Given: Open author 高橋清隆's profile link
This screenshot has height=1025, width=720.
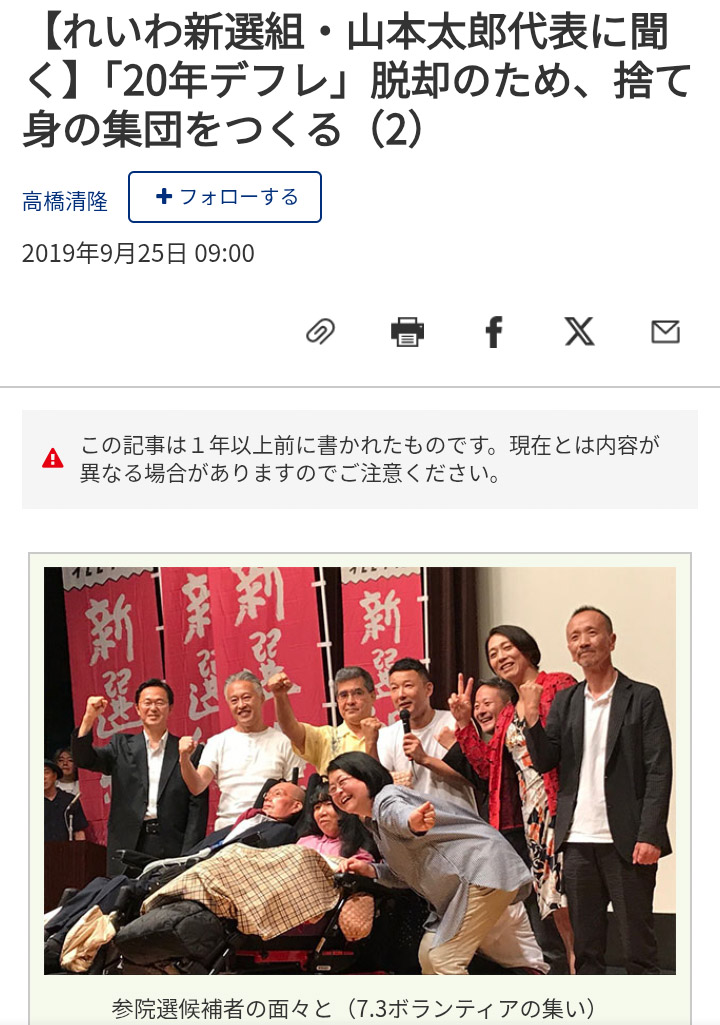Looking at the screenshot, I should pyautogui.click(x=65, y=200).
